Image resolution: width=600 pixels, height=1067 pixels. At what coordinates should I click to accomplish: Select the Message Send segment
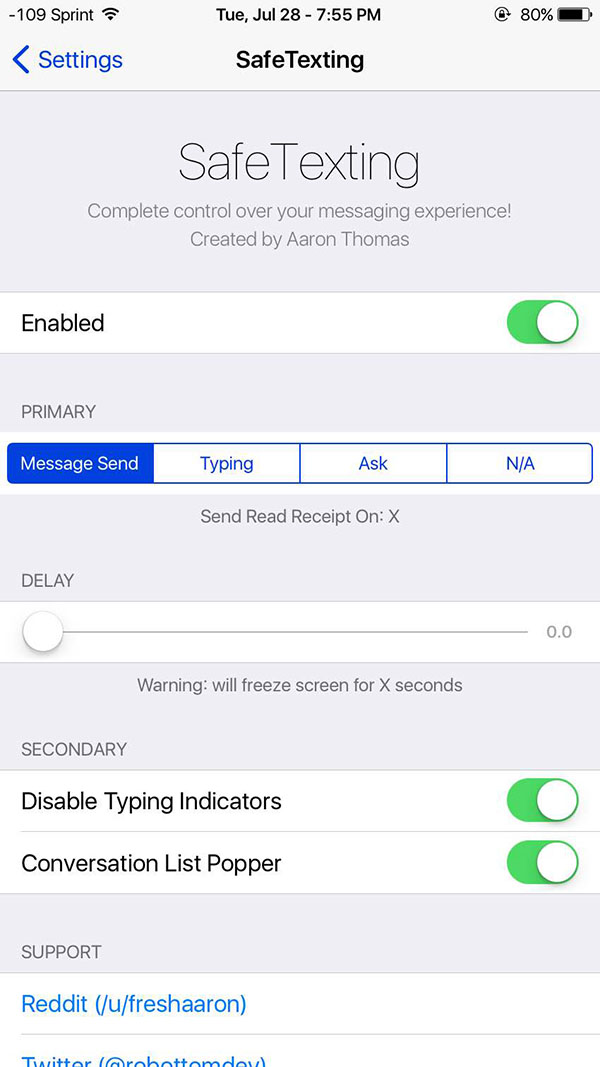pyautogui.click(x=80, y=464)
